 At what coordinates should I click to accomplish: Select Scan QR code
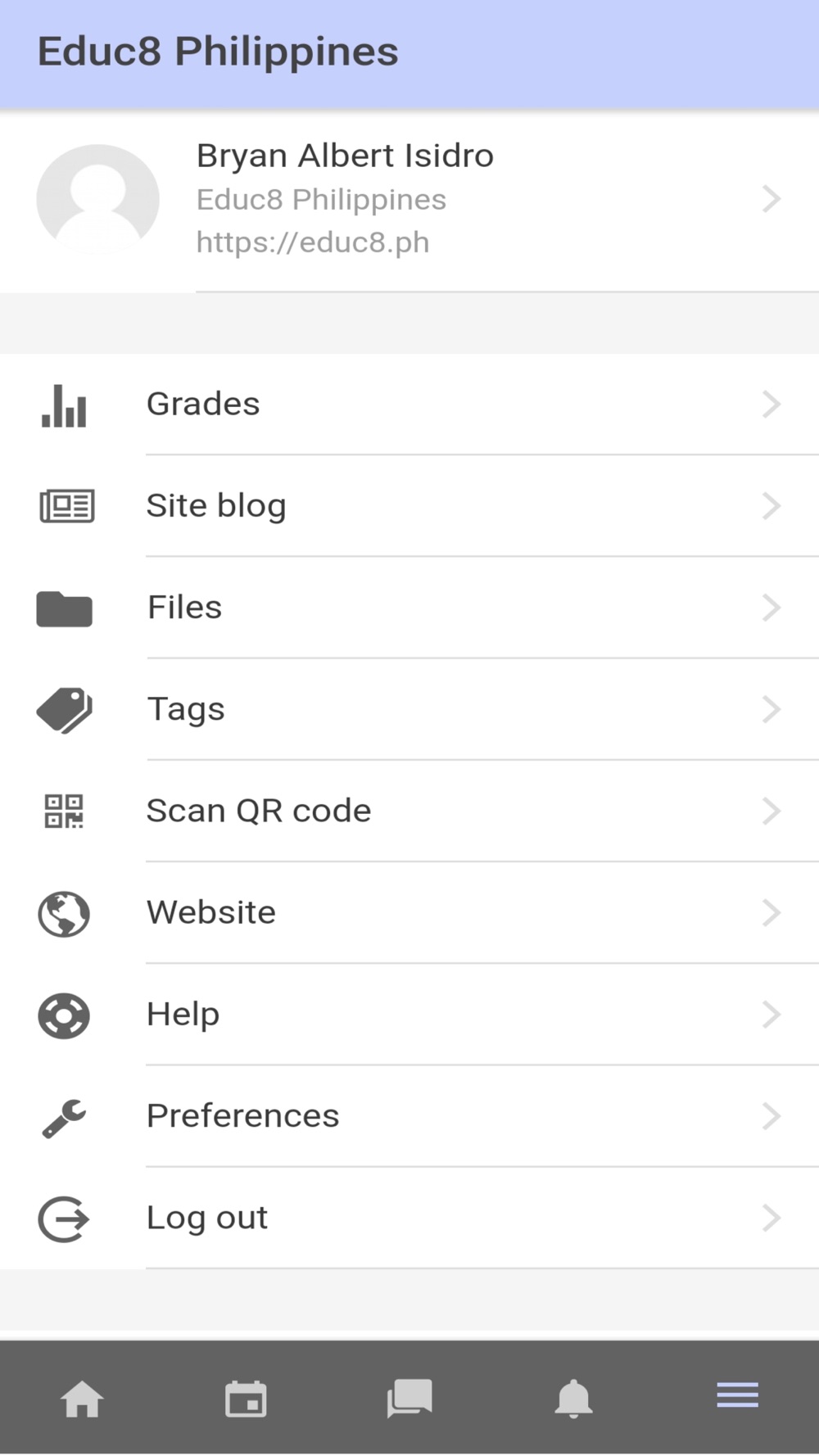tap(409, 811)
